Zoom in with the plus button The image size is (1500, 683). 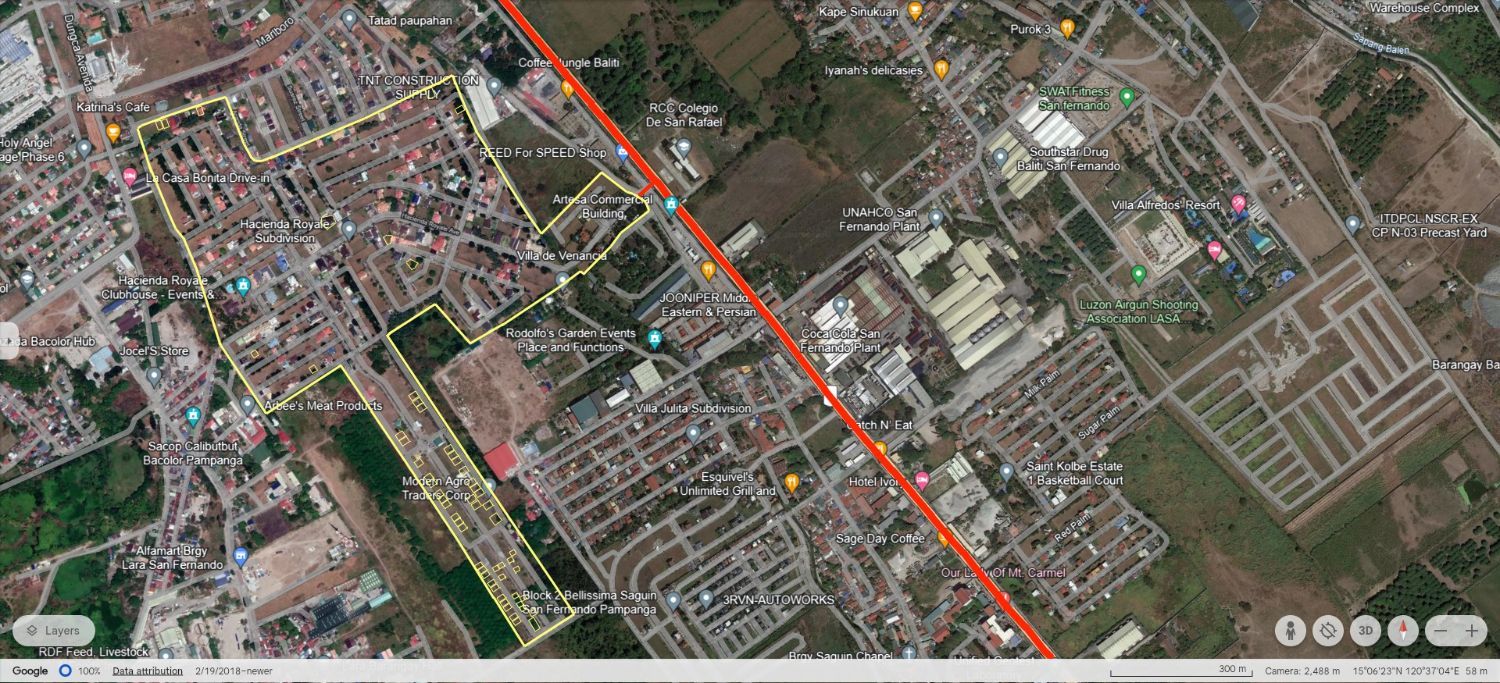[x=1472, y=630]
